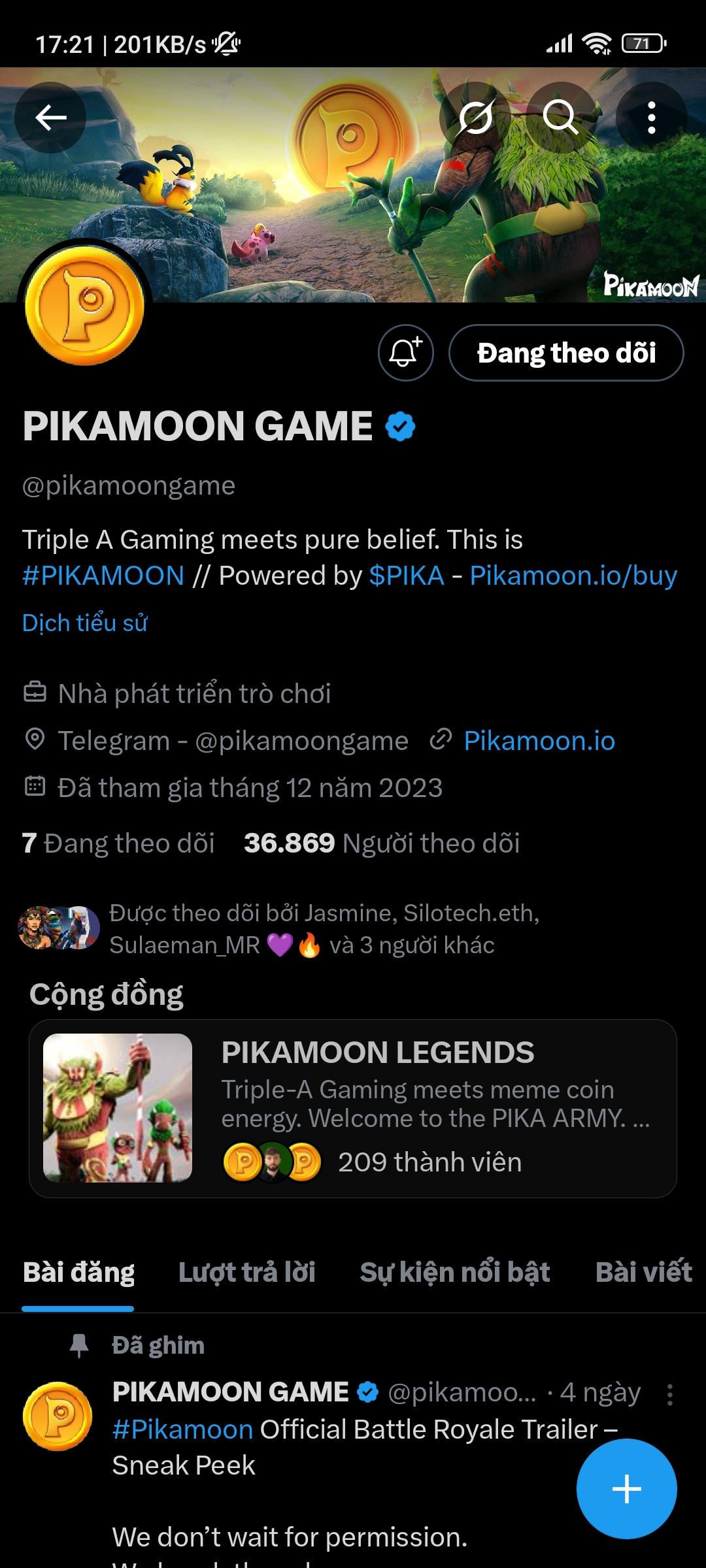706x1568 pixels.
Task: Go back using the arrow icon
Action: tap(50, 118)
